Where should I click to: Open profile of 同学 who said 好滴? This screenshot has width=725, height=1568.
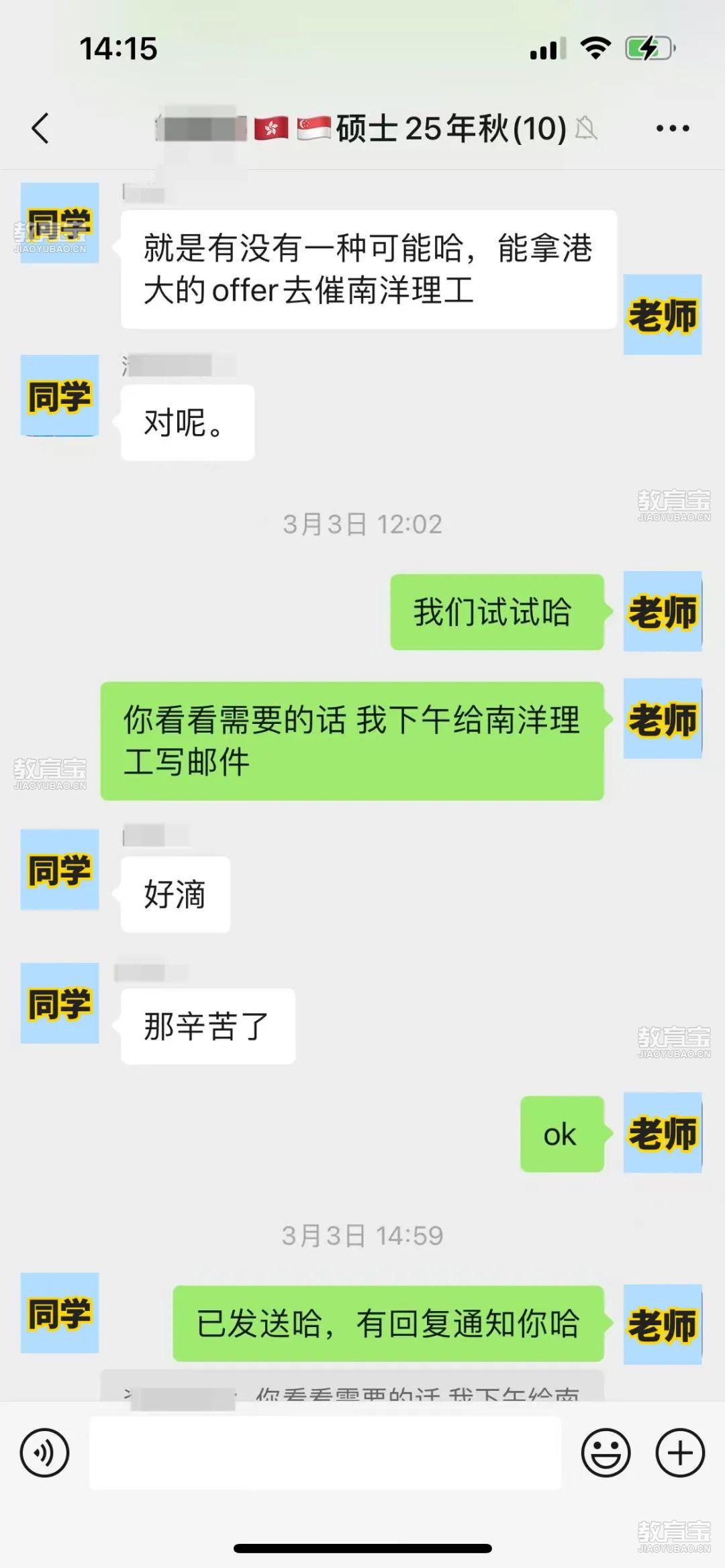(x=60, y=870)
